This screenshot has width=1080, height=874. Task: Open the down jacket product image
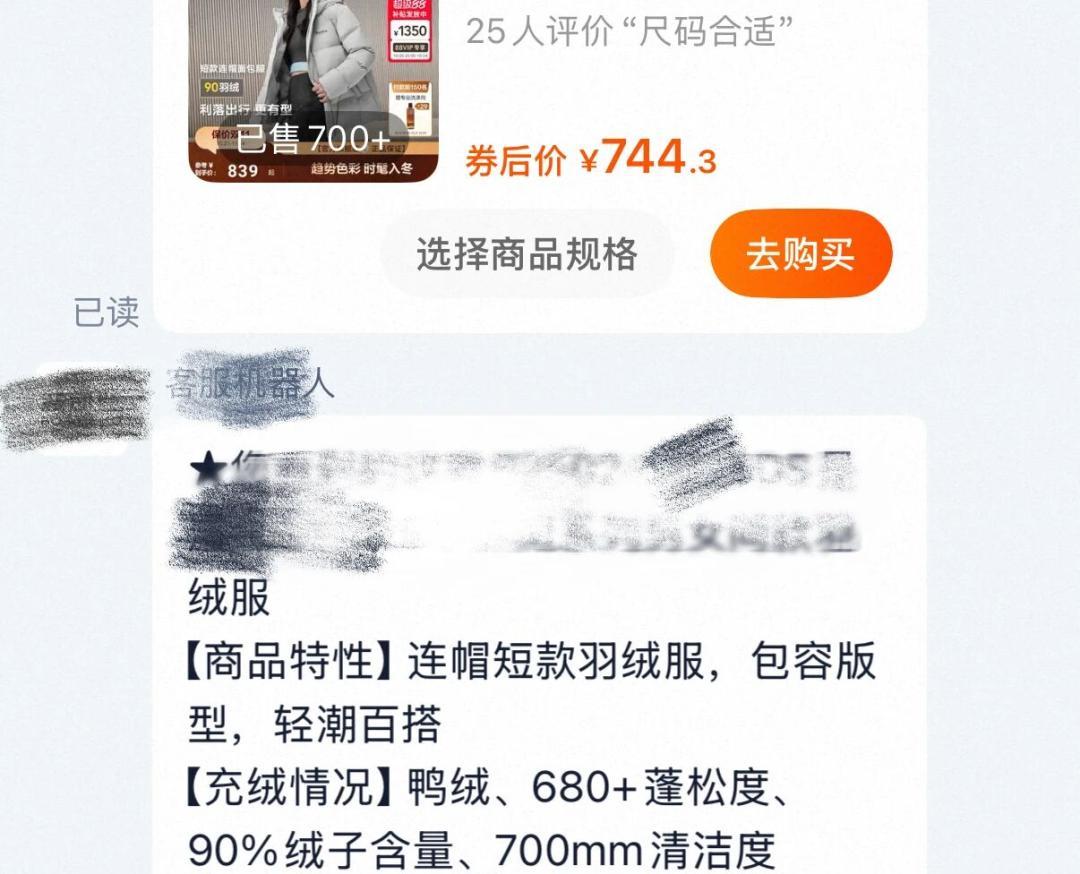[313, 90]
